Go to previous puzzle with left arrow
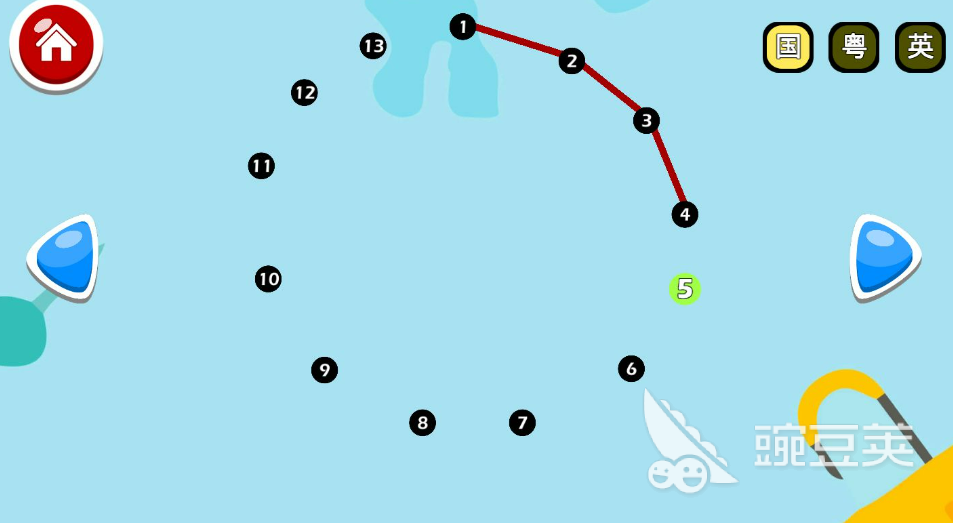Image resolution: width=953 pixels, height=523 pixels. [x=67, y=257]
